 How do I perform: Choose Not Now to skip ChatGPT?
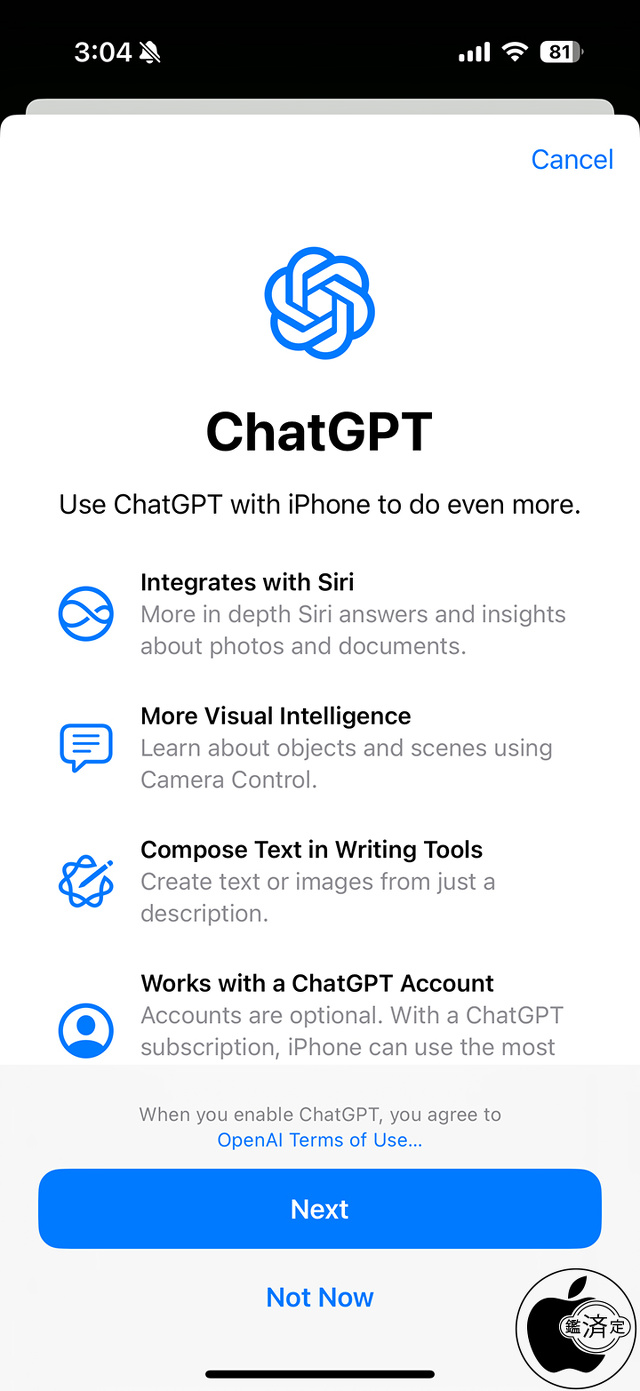pyautogui.click(x=320, y=1297)
